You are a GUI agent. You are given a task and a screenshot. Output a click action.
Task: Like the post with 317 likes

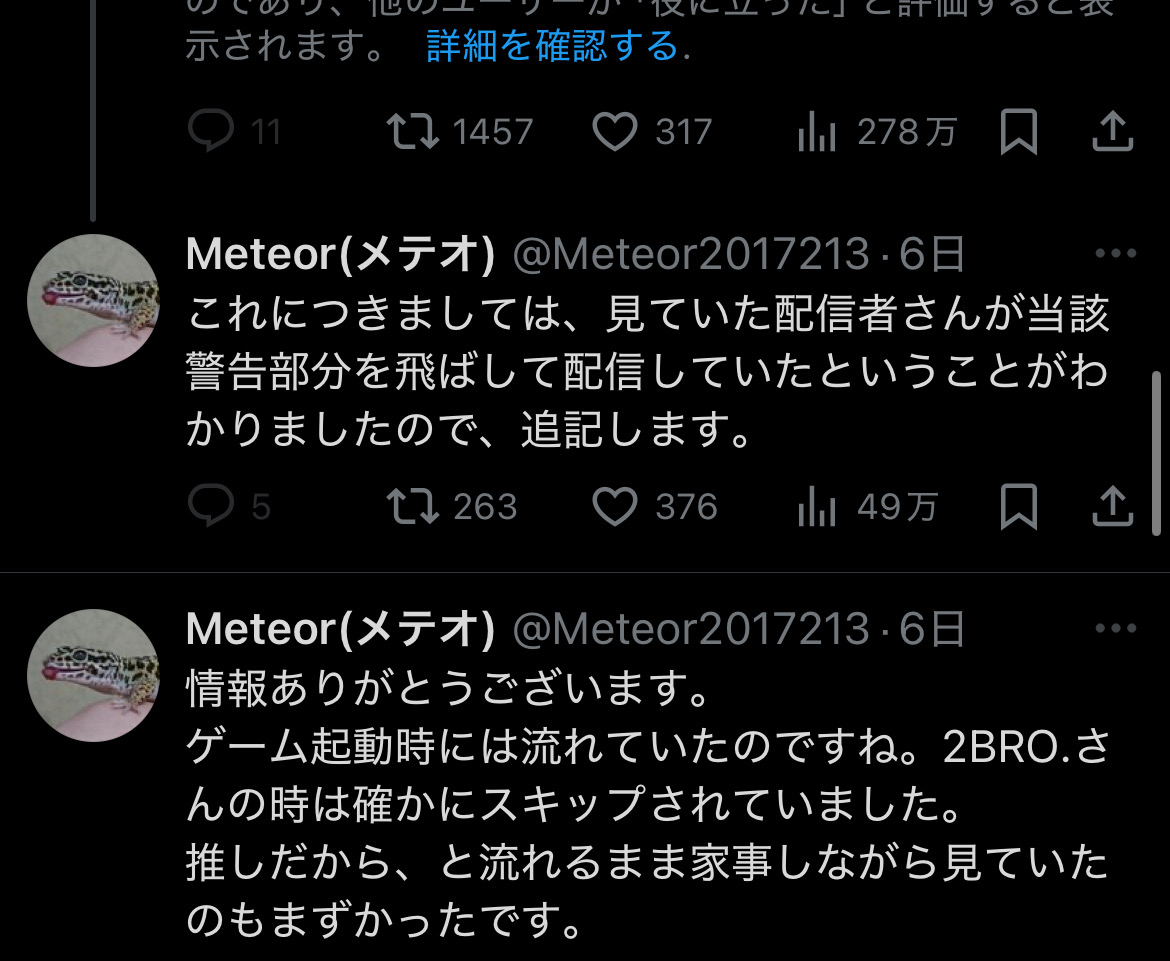(x=615, y=132)
